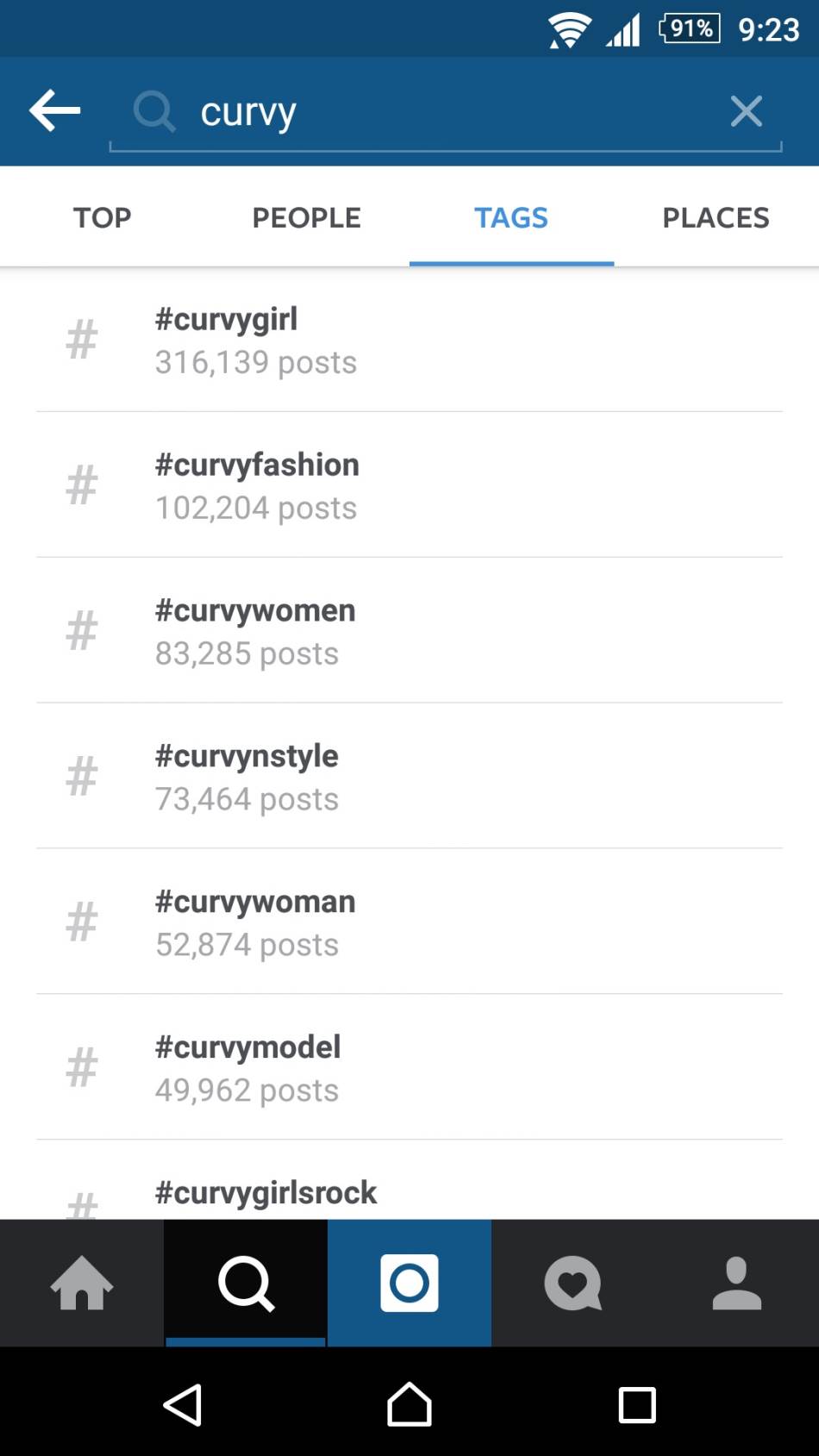Open the activity heart icon
The height and width of the screenshot is (1456, 819).
572,1282
